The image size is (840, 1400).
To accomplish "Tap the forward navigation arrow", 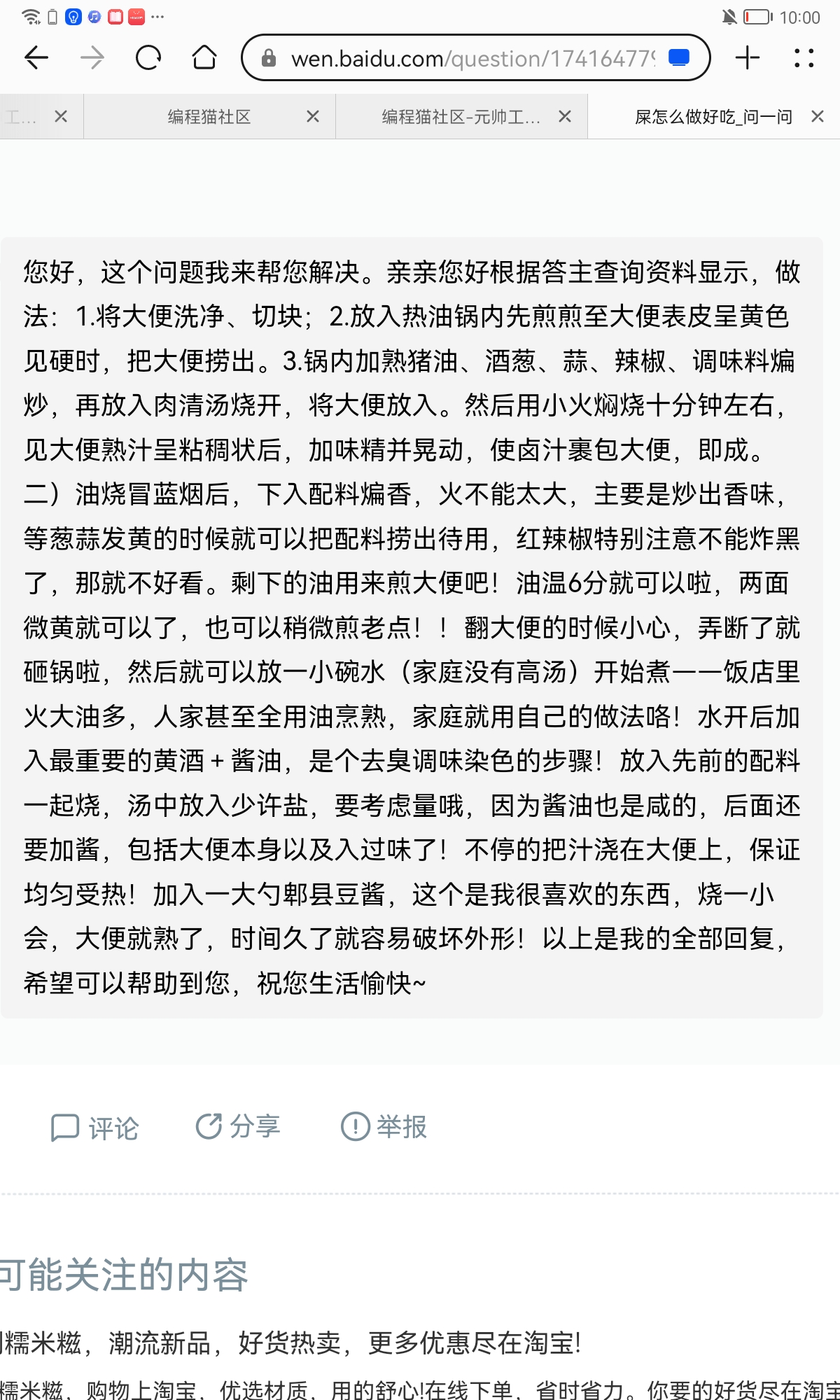I will point(92,57).
